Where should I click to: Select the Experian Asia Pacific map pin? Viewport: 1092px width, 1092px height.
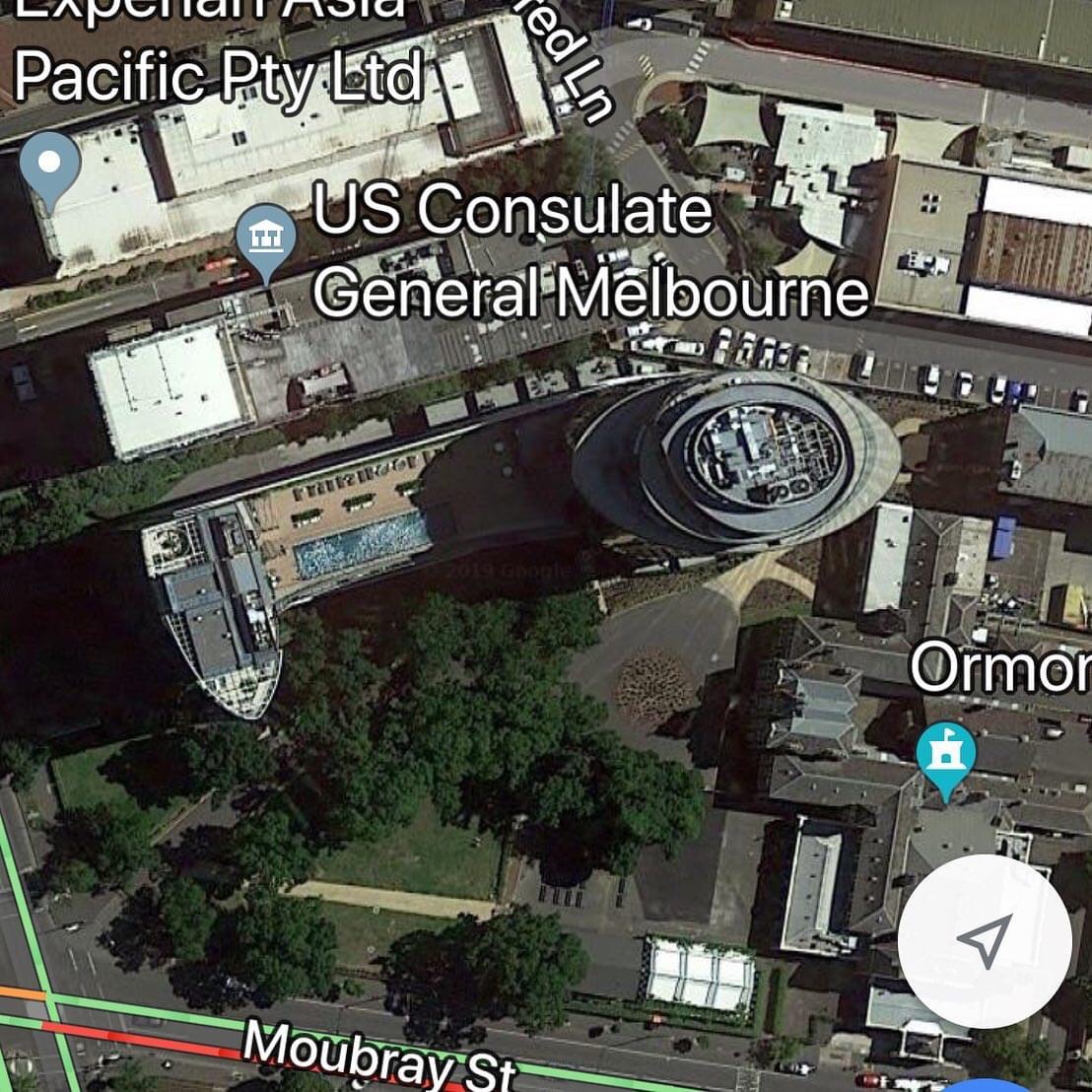click(50, 164)
